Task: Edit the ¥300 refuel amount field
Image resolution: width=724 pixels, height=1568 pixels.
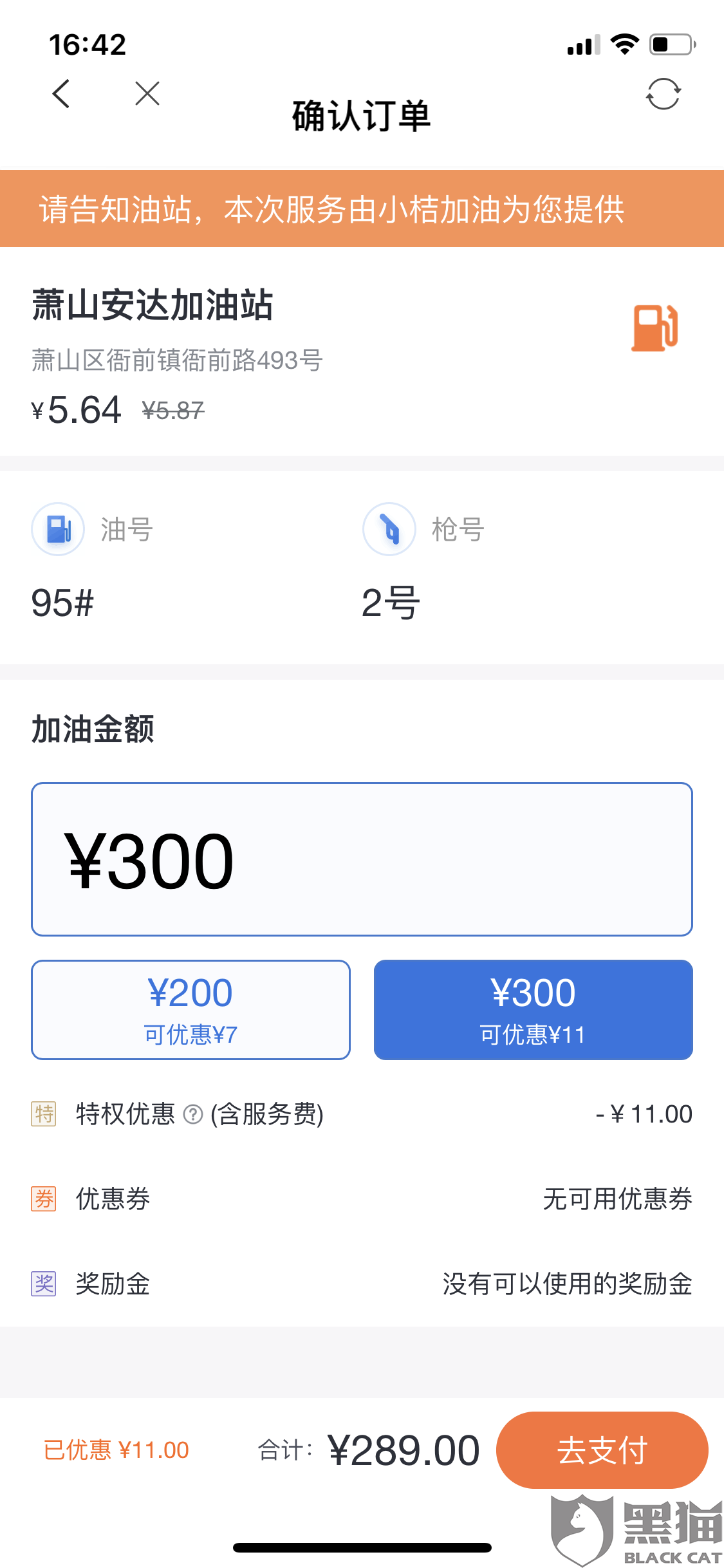Action: (x=362, y=859)
